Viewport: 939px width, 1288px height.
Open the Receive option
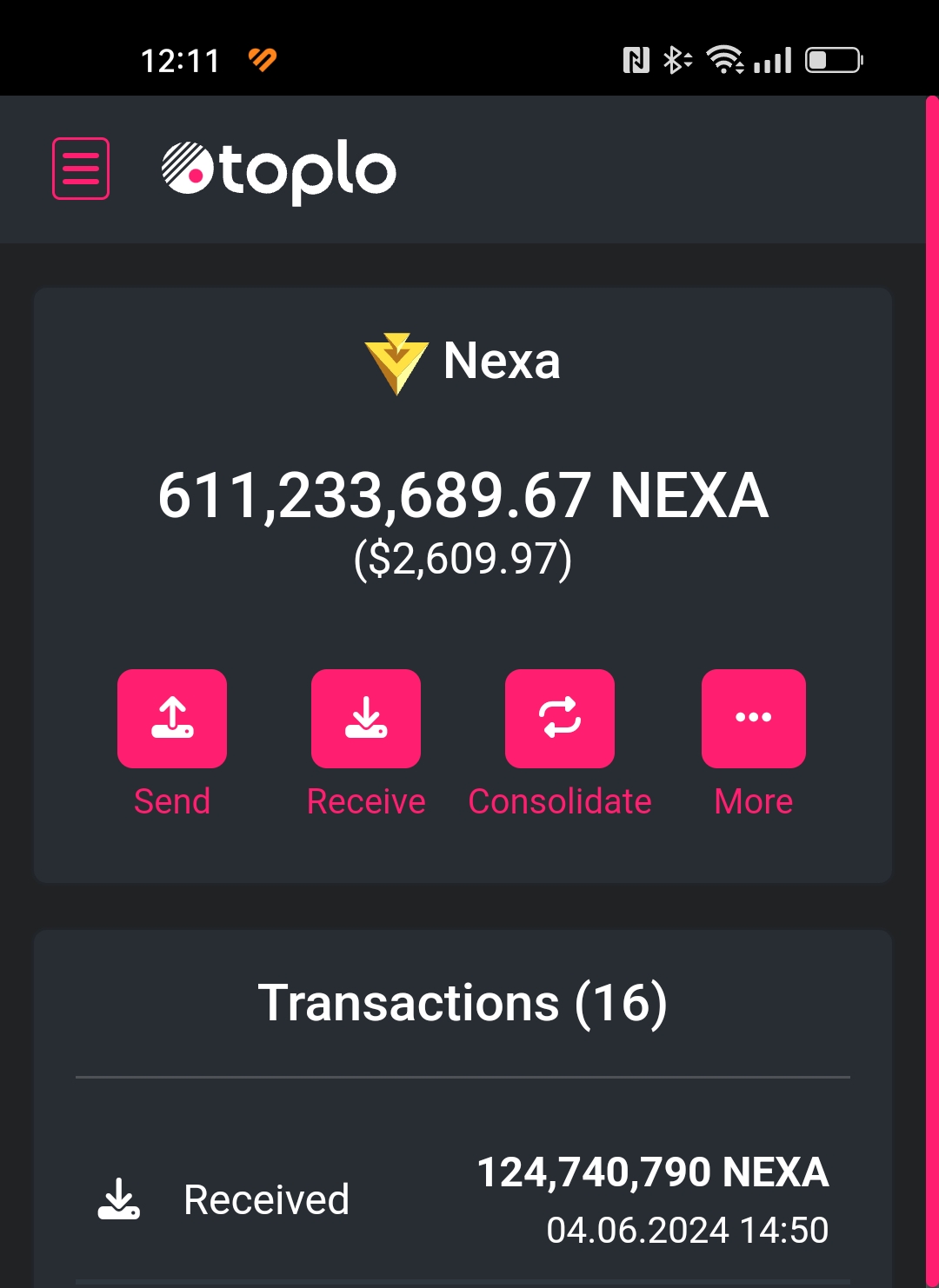366,719
